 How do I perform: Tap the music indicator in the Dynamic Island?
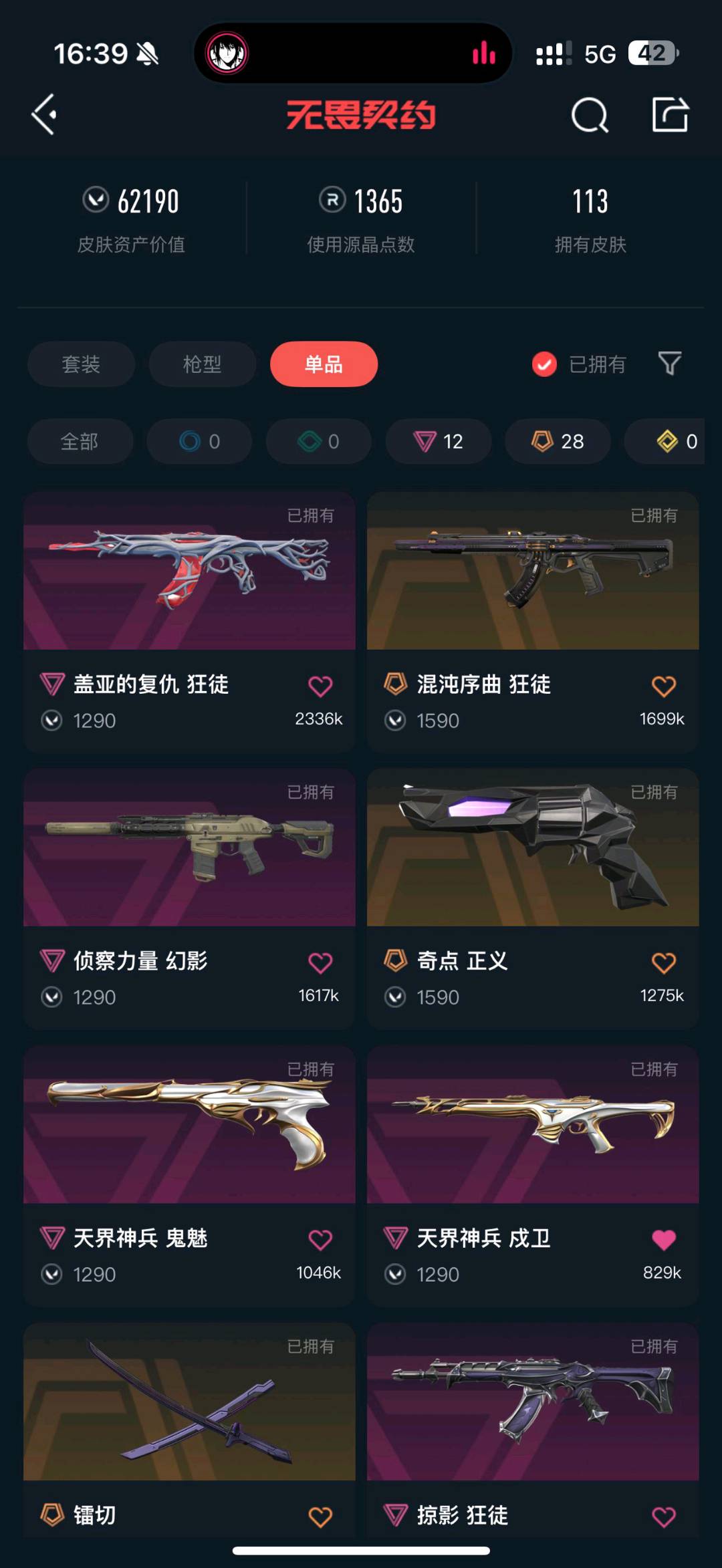click(484, 53)
